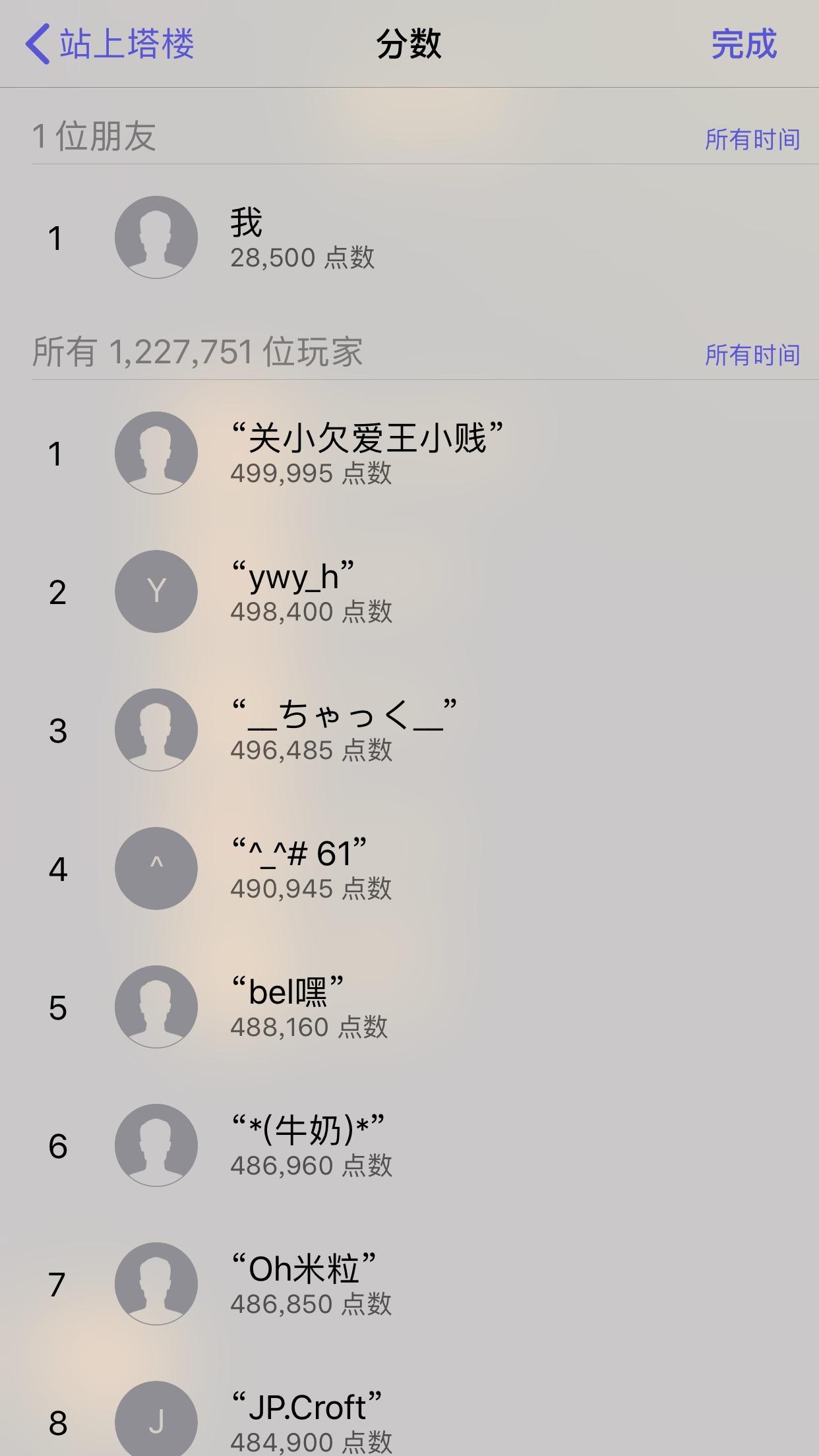819x1456 pixels.
Task: Open the "^_^# 61" player avatar
Action: (156, 868)
